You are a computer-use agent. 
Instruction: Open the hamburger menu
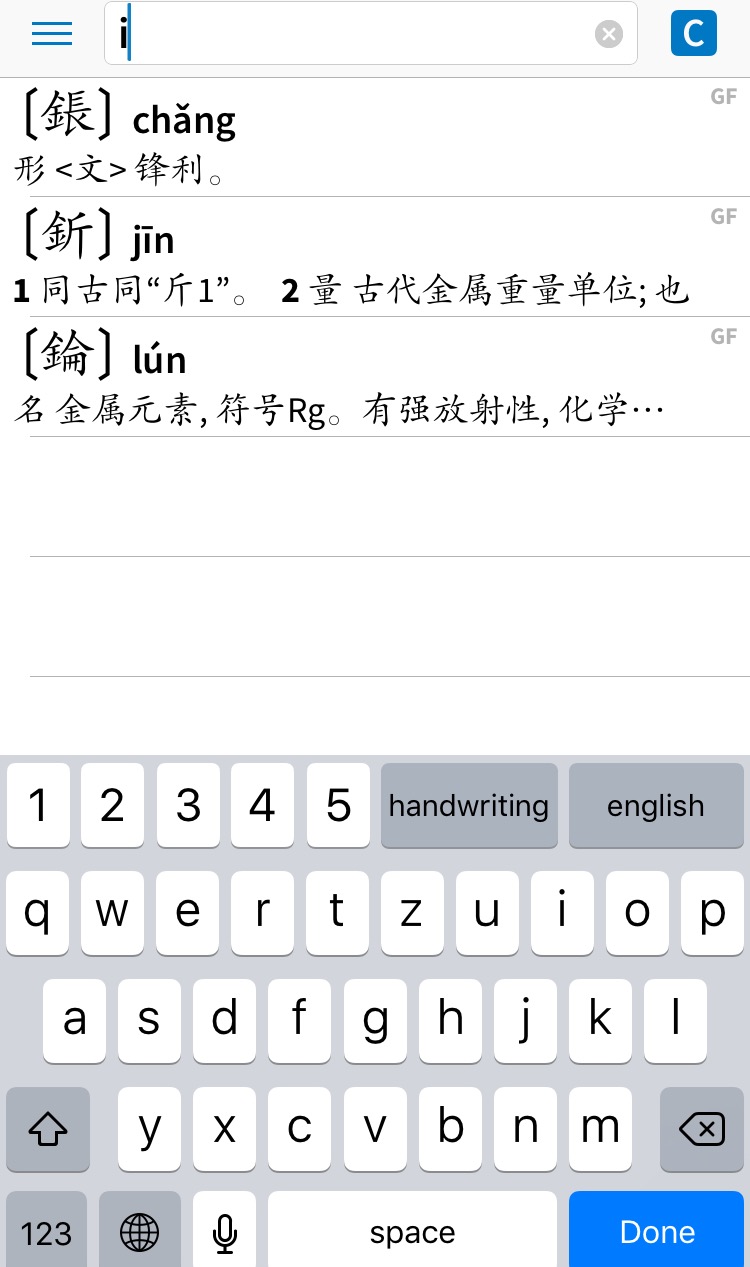point(52,34)
